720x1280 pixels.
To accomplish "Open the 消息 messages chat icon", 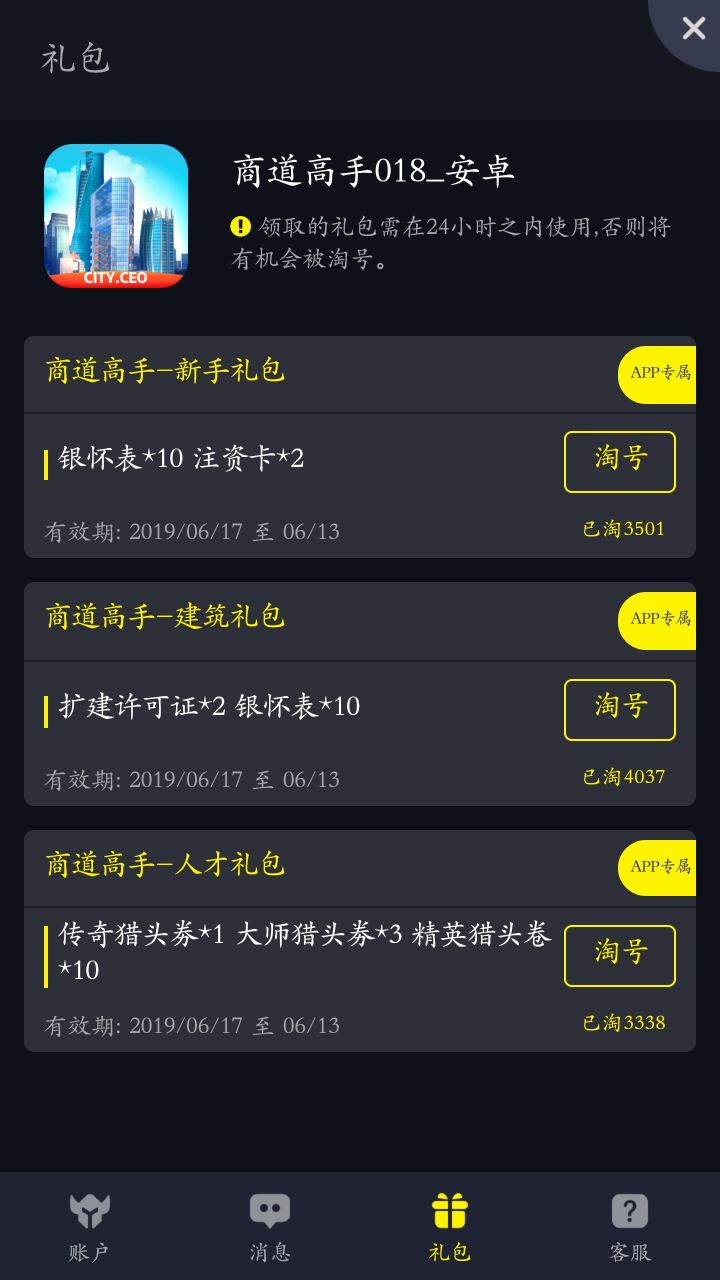I will (269, 1210).
